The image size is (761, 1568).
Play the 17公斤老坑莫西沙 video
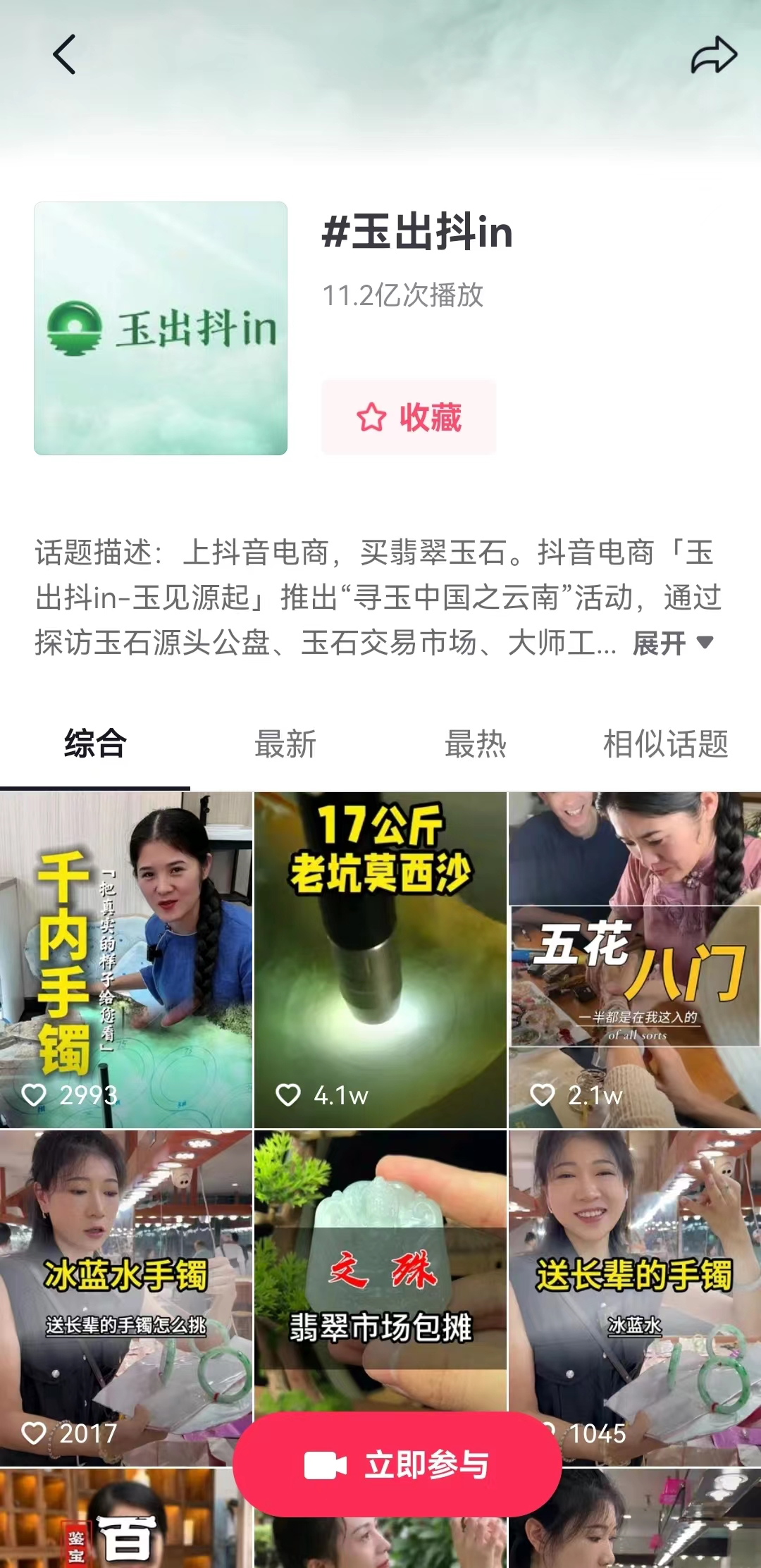[380, 960]
